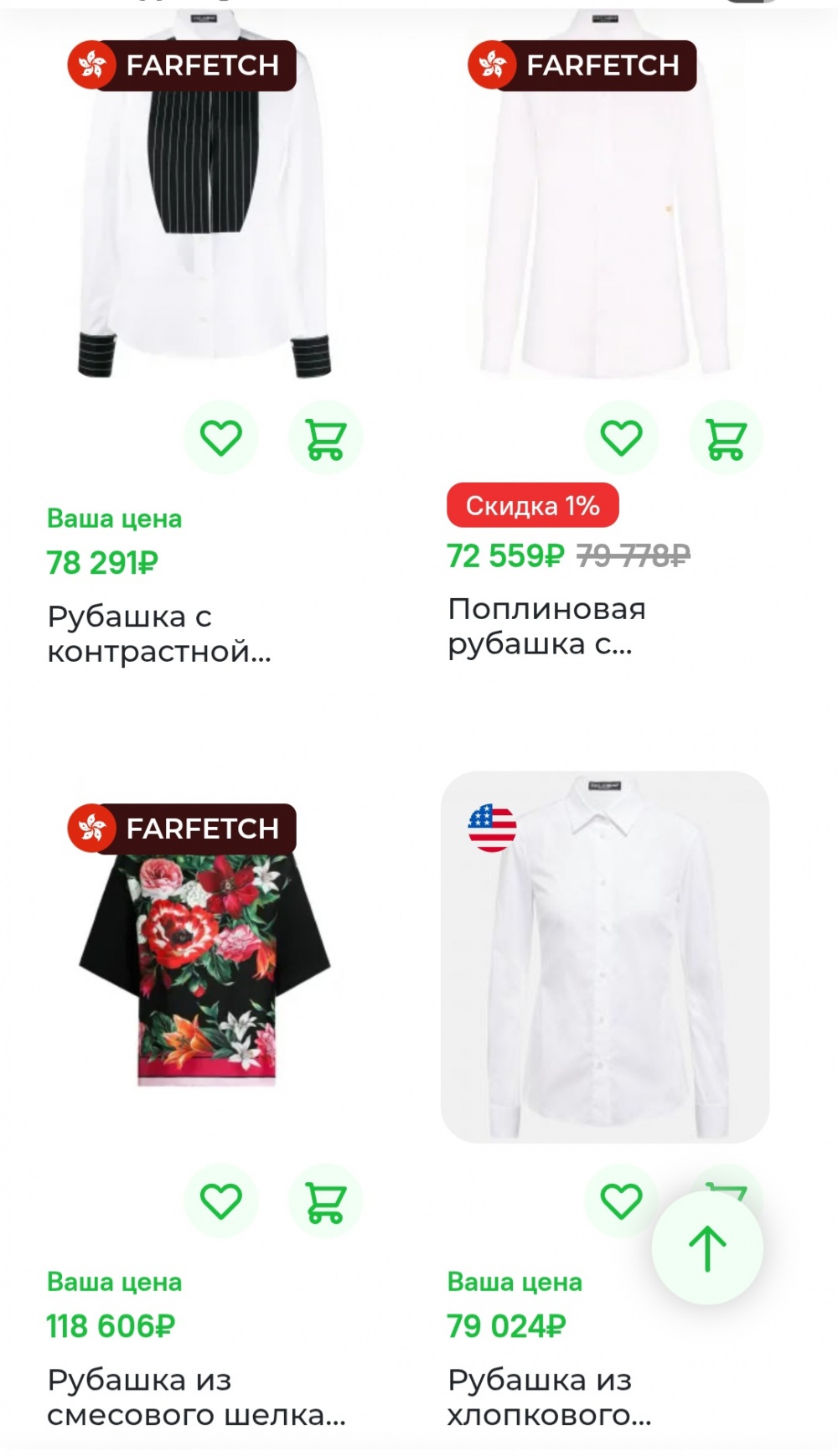Image resolution: width=838 pixels, height=1456 pixels.
Task: Save the 79 024₽ cotton shirt to favorites
Action: 621,1201
